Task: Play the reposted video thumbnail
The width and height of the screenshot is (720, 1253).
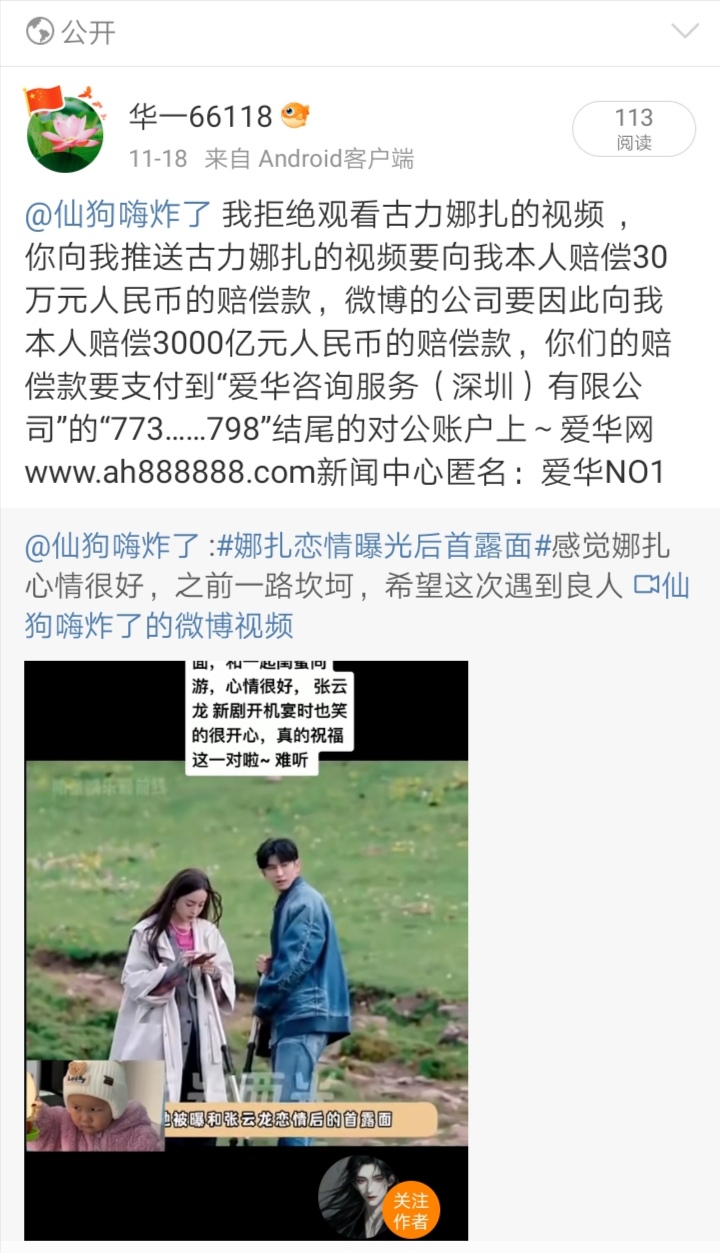Action: 246,949
